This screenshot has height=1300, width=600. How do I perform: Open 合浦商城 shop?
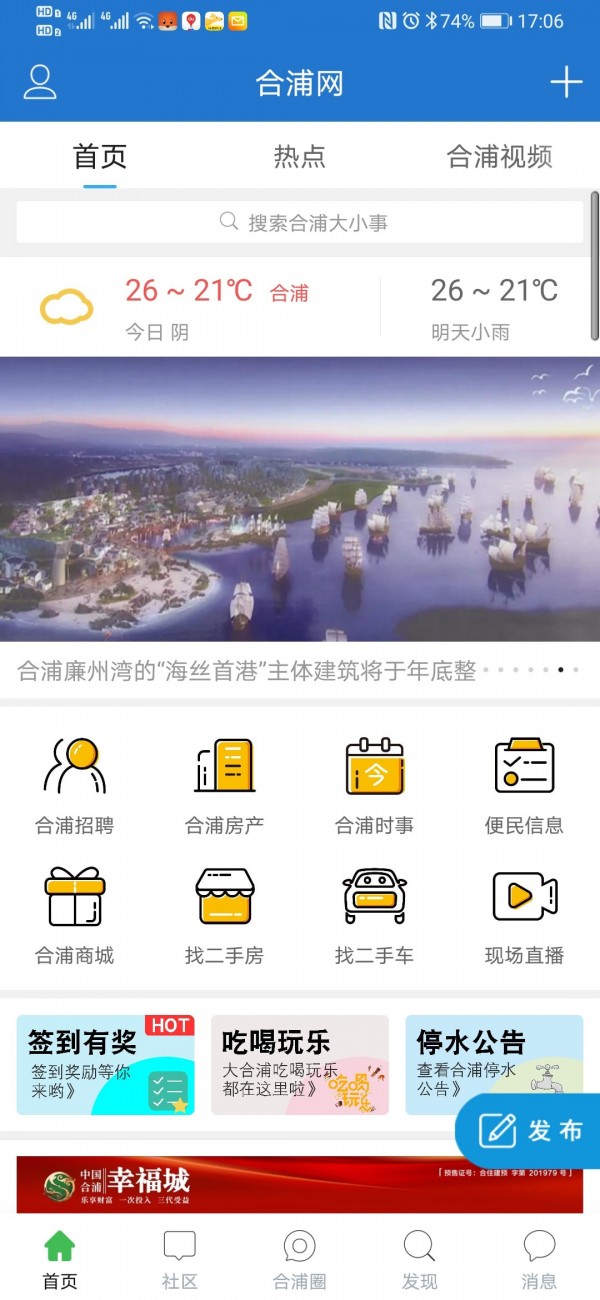click(x=75, y=915)
